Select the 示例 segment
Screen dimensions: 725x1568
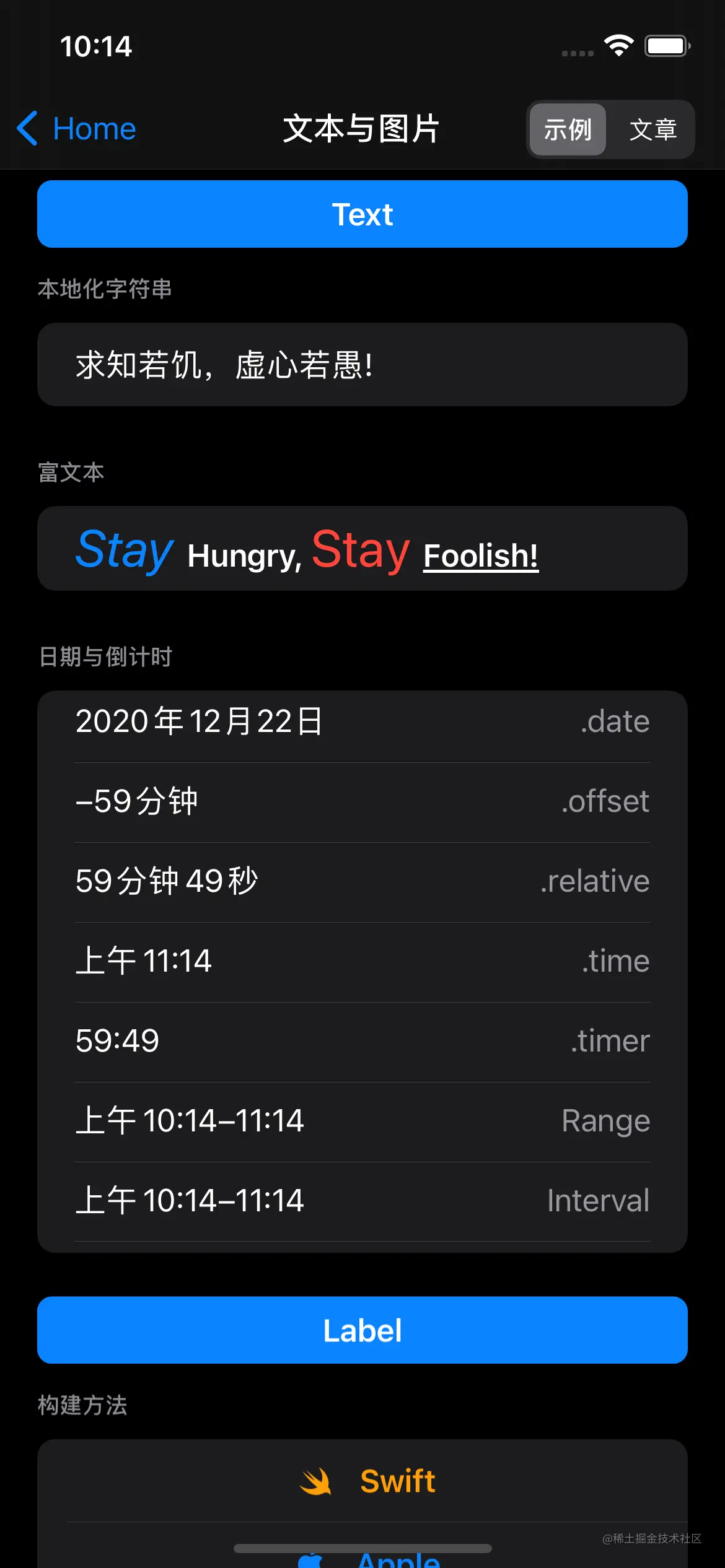pos(567,129)
